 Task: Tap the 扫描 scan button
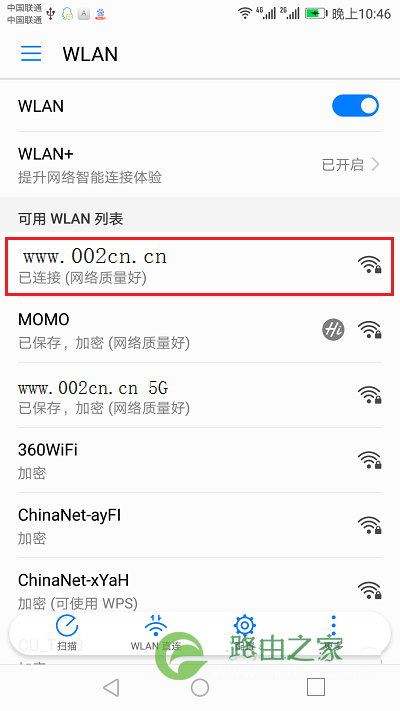[67, 633]
